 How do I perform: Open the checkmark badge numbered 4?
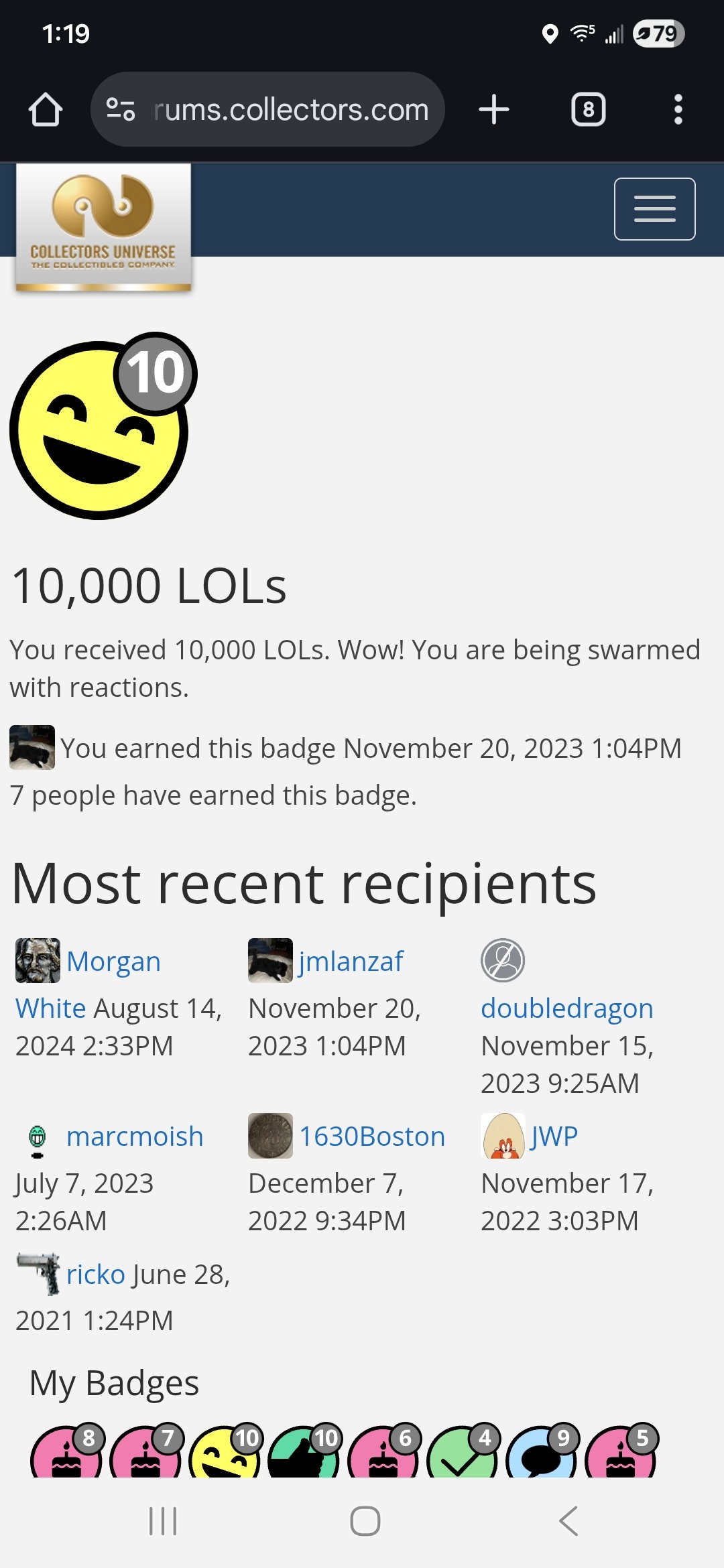point(463,1453)
